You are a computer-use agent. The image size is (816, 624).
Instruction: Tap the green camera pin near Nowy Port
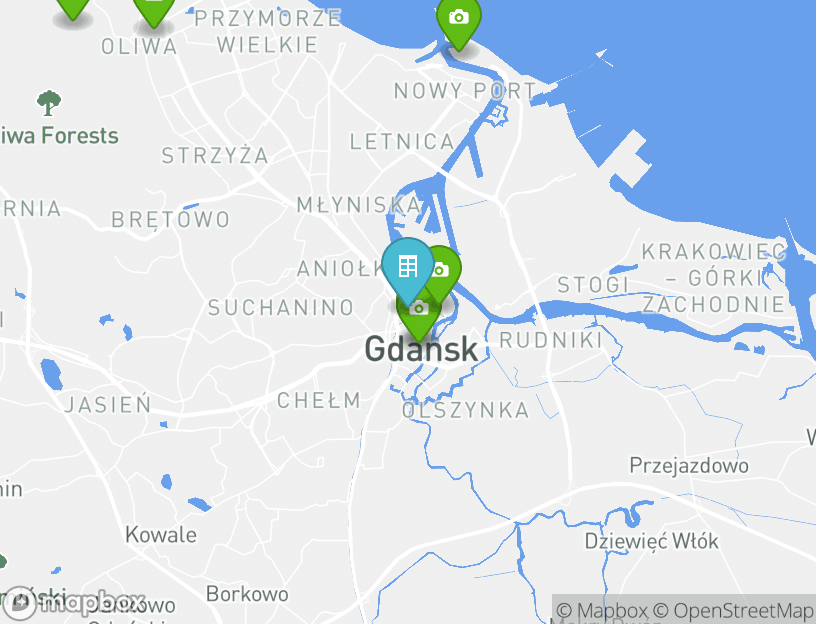click(458, 19)
